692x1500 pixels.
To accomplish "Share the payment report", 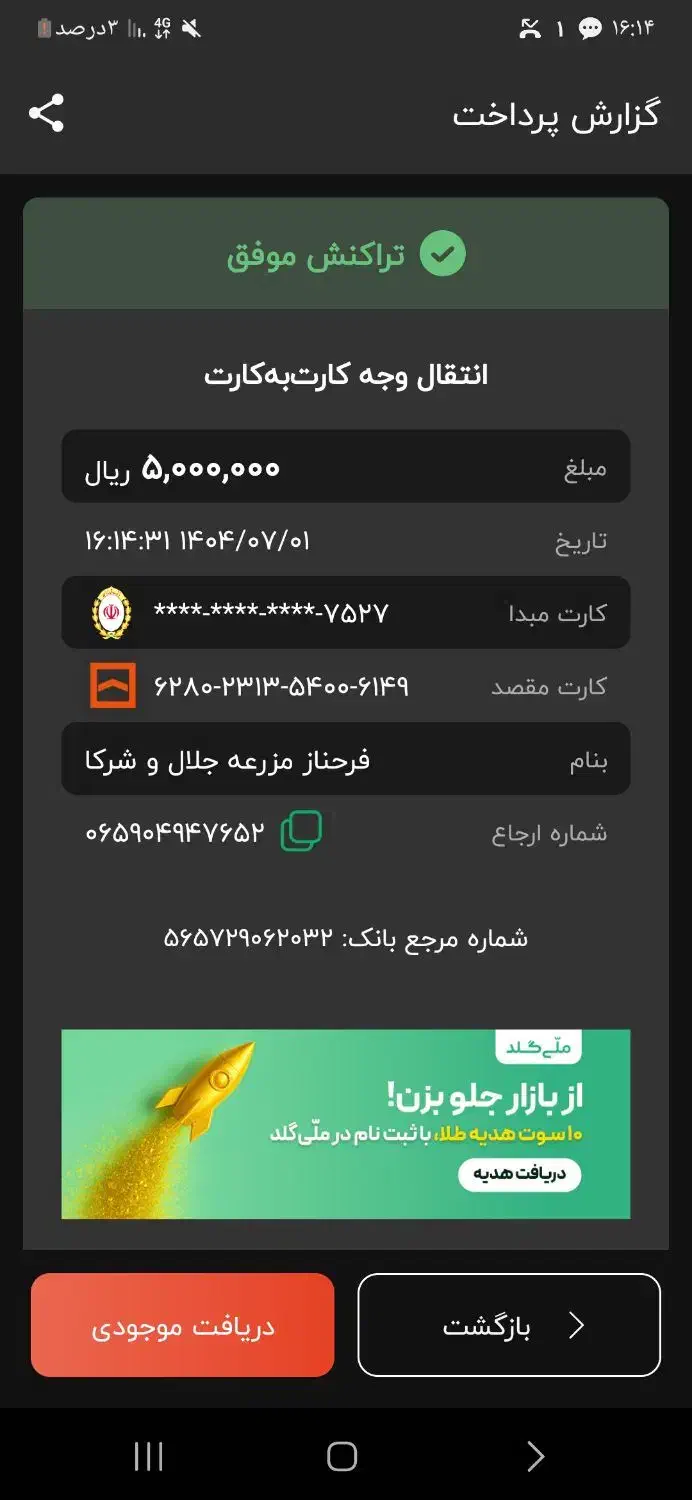I will (x=46, y=114).
